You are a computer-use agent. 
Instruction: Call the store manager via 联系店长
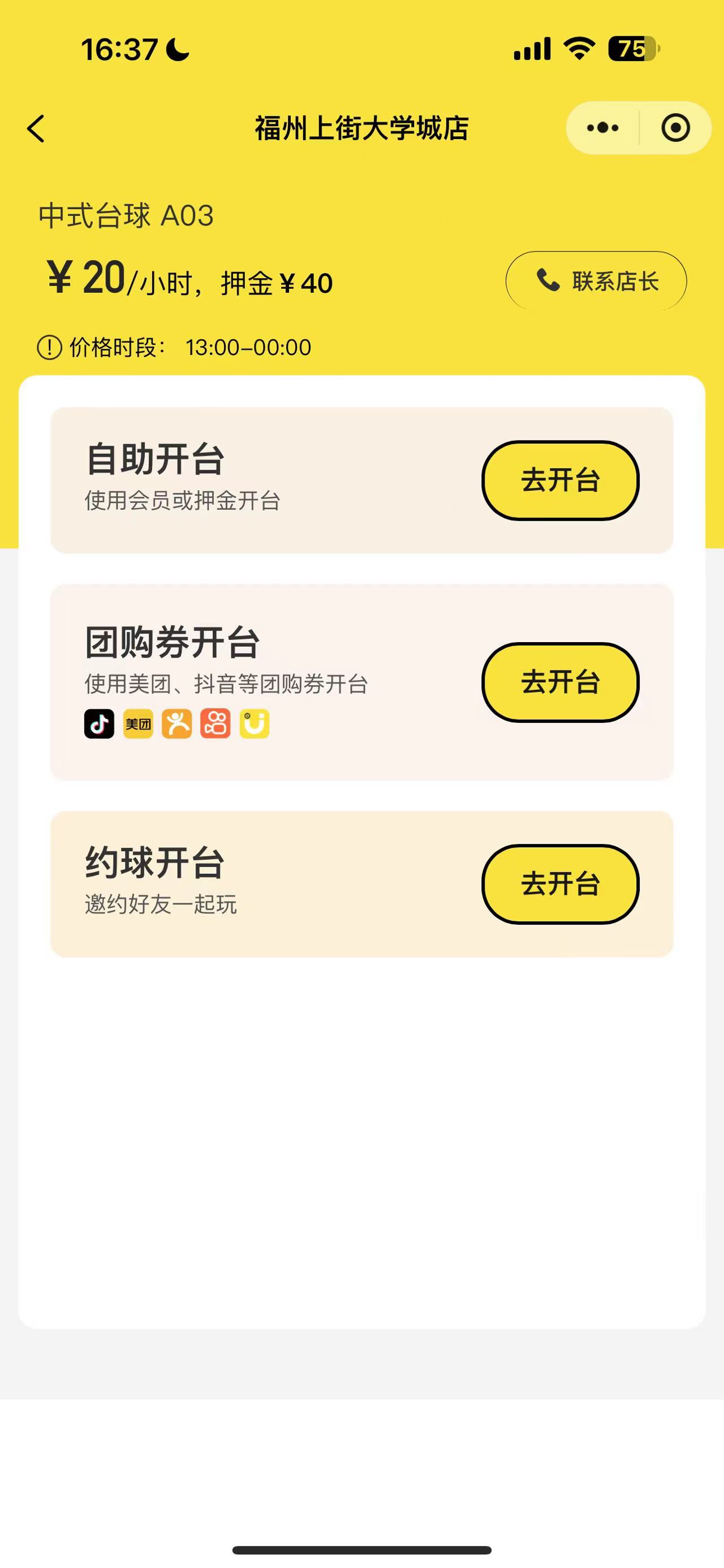click(x=596, y=281)
